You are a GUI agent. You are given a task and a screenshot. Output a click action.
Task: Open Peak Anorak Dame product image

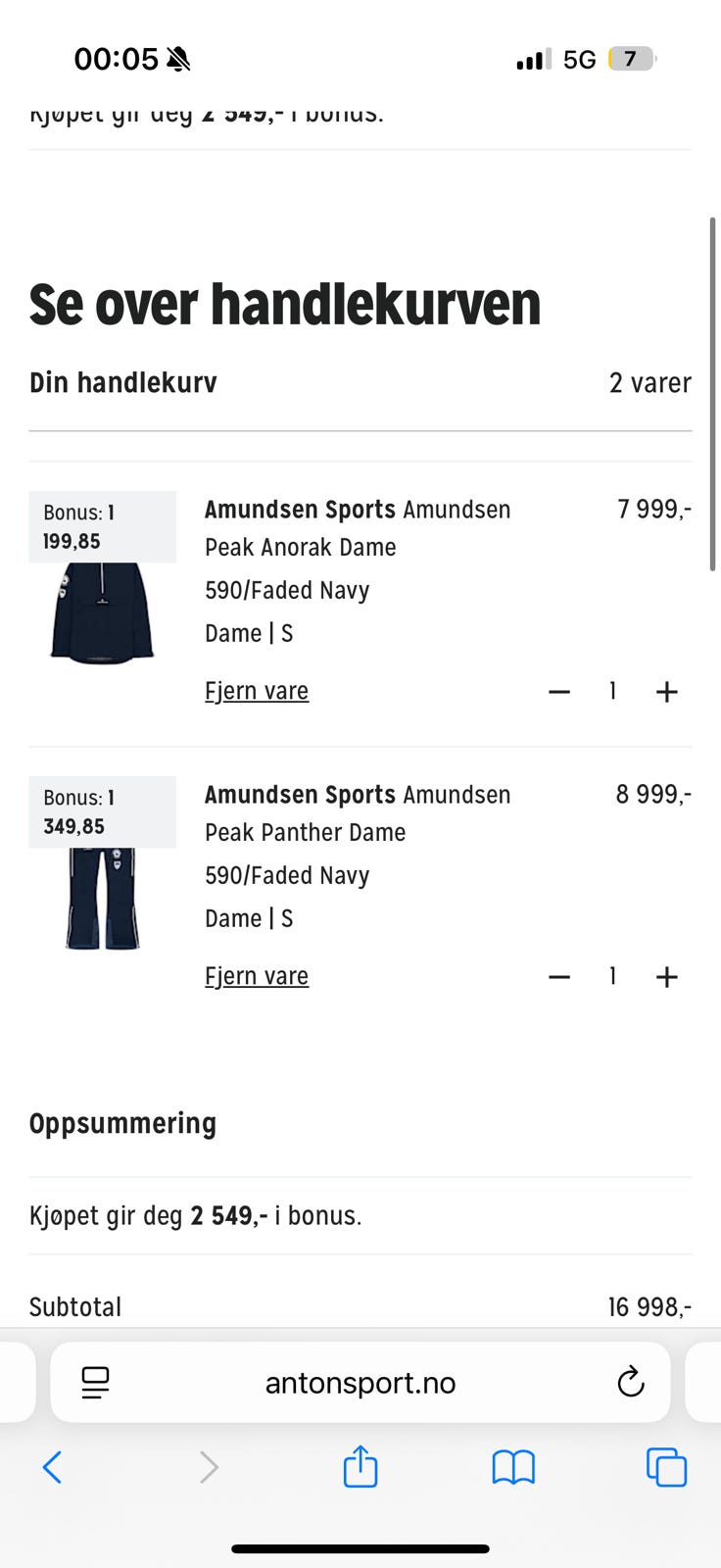coord(102,613)
